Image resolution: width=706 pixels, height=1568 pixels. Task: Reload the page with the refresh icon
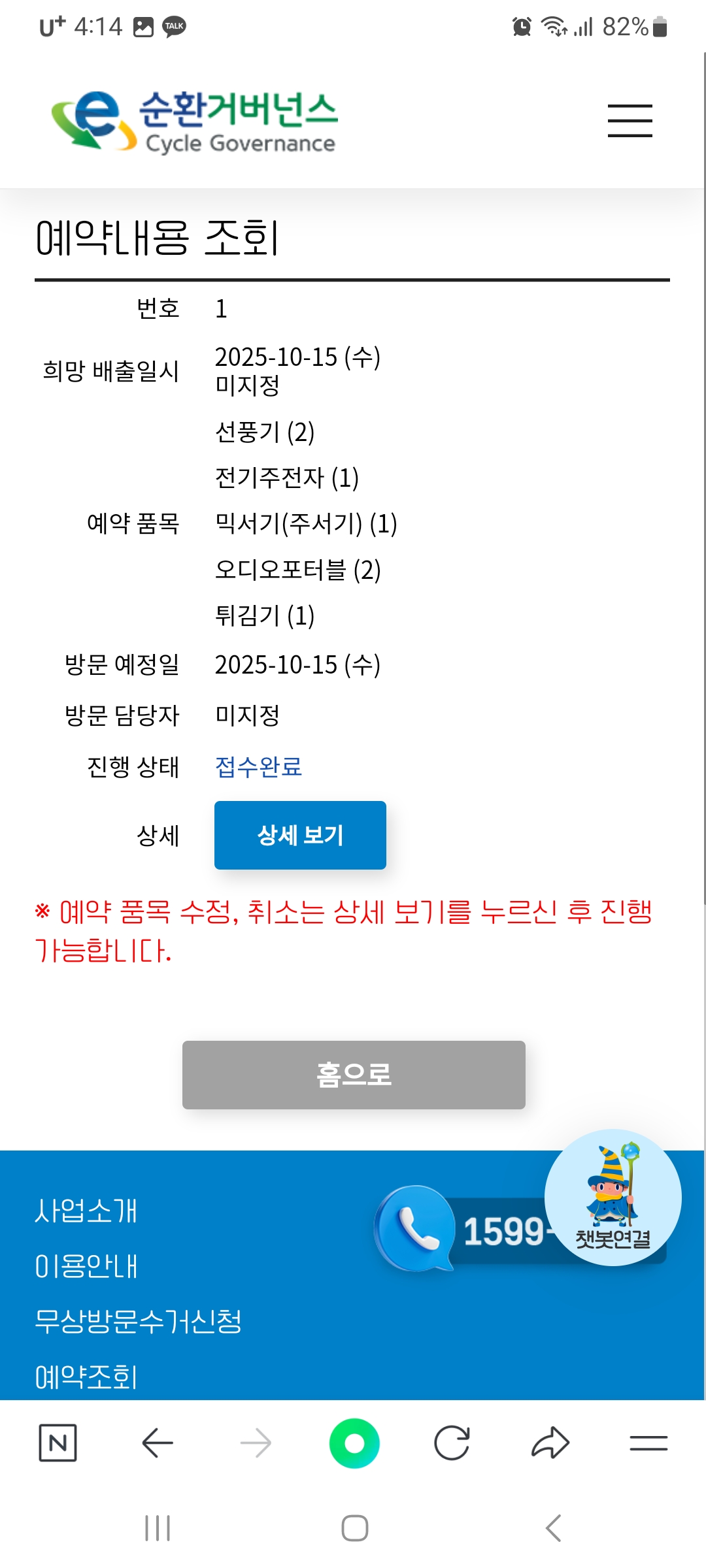click(x=452, y=1443)
